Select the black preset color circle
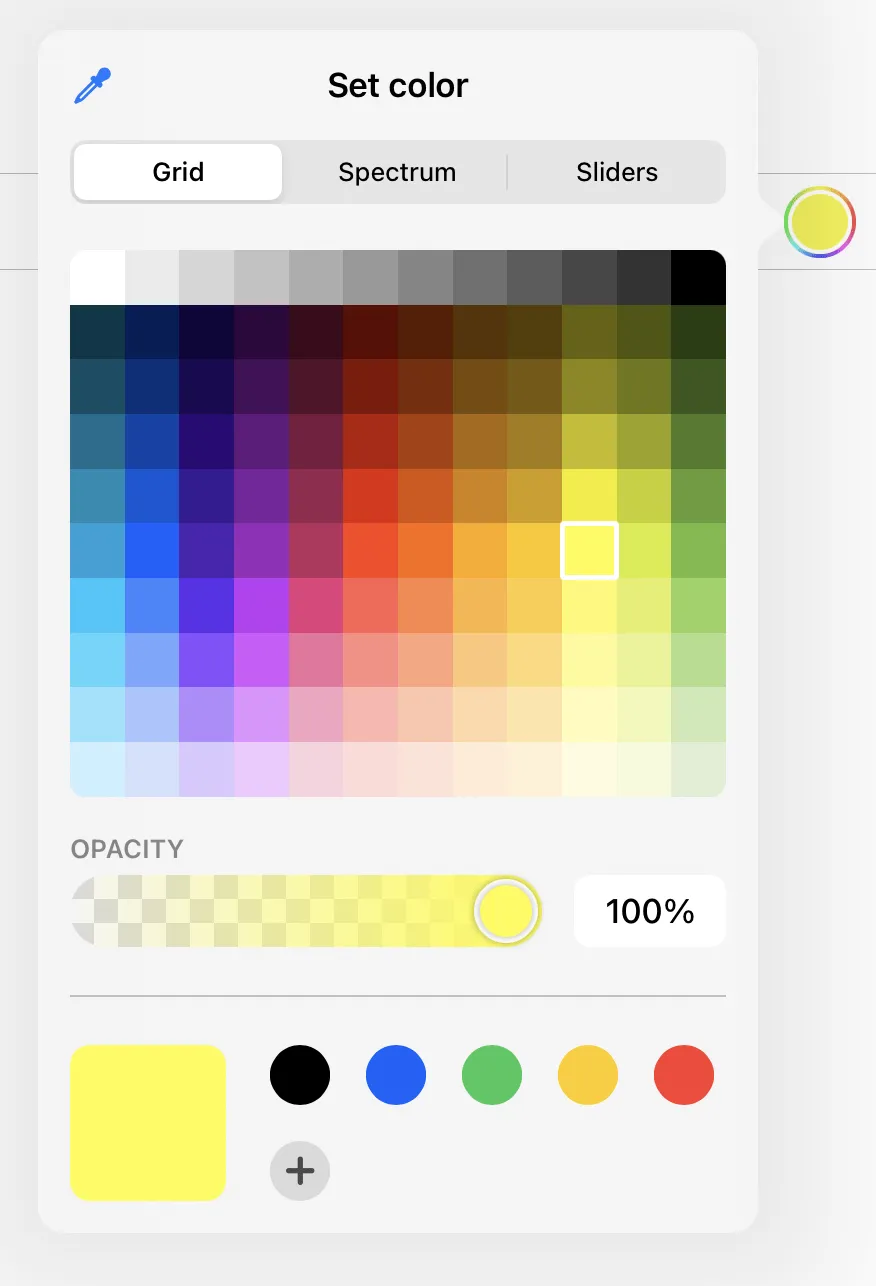This screenshot has height=1286, width=876. click(x=300, y=1074)
